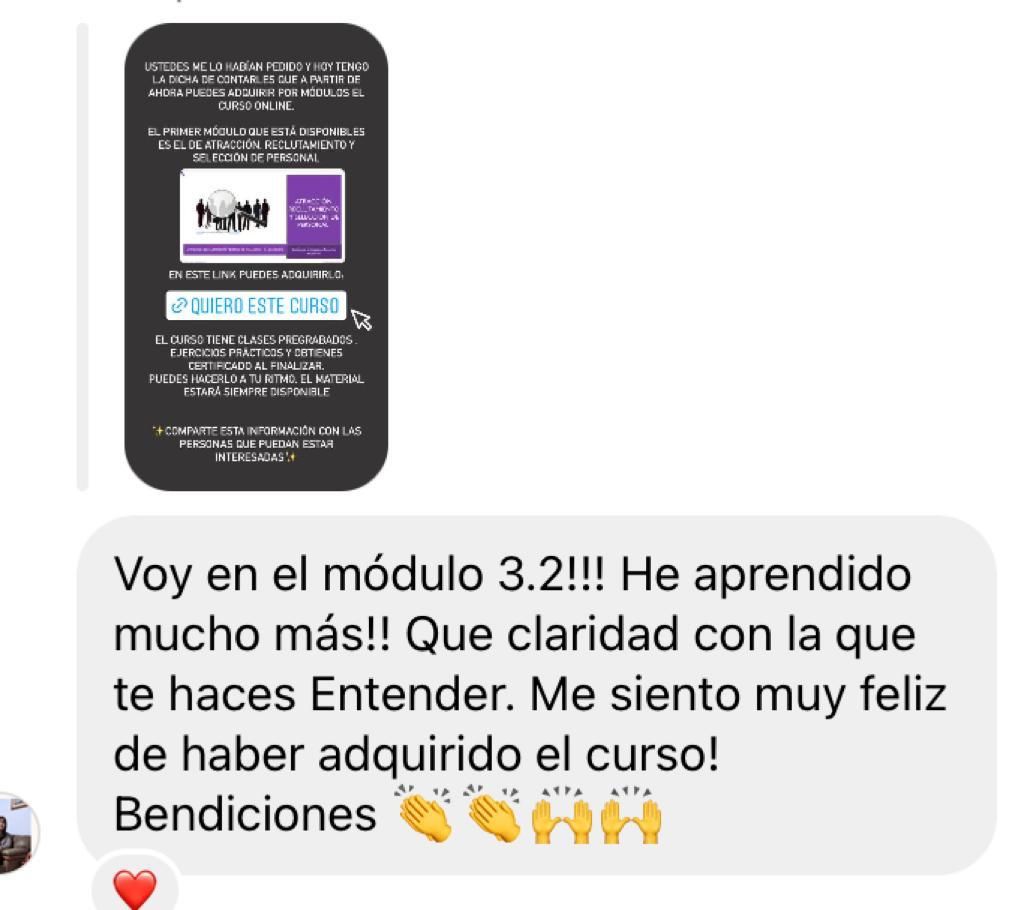This screenshot has width=1024, height=910.
Task: Tap the heart reaction under the message
Action: click(136, 889)
